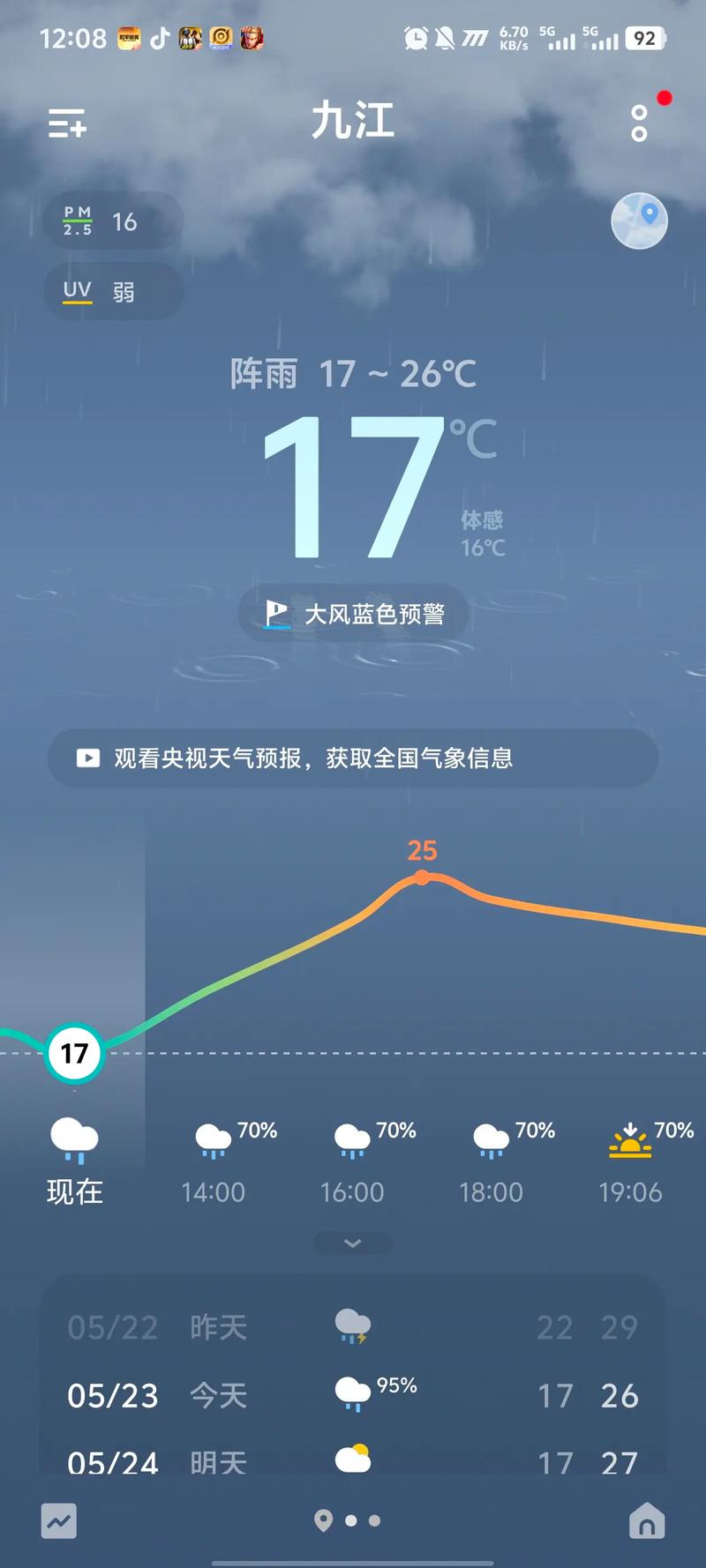Select the trend chart icon bottom left
706x1568 pixels.
(x=58, y=1521)
